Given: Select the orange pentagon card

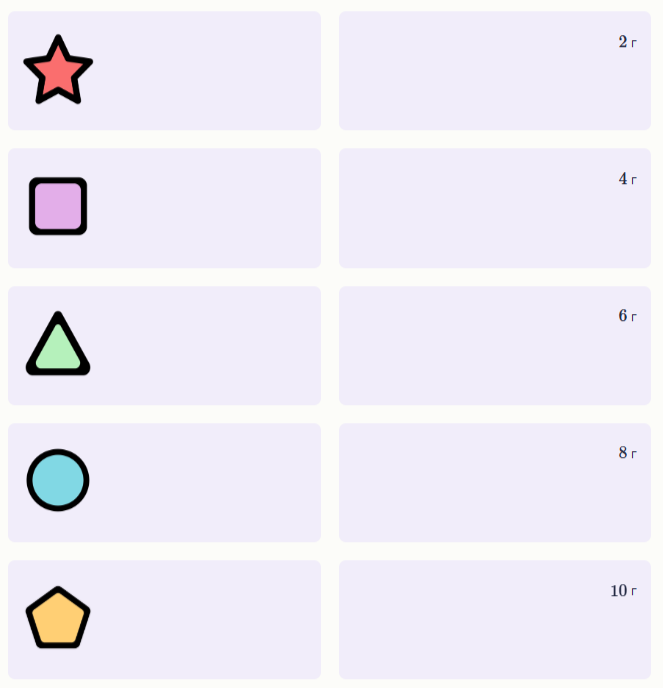Looking at the screenshot, I should [164, 619].
